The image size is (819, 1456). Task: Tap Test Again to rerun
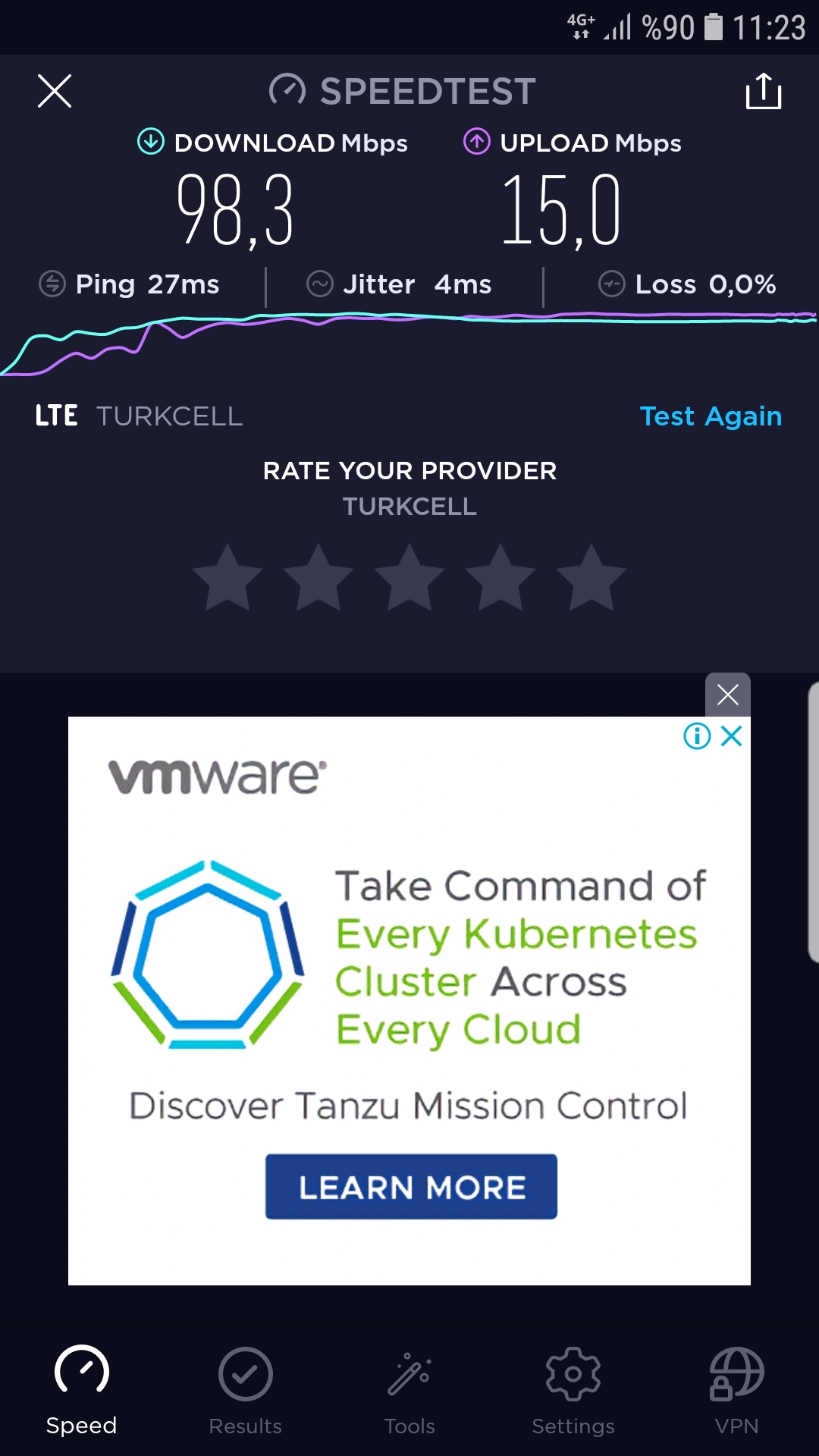point(711,416)
